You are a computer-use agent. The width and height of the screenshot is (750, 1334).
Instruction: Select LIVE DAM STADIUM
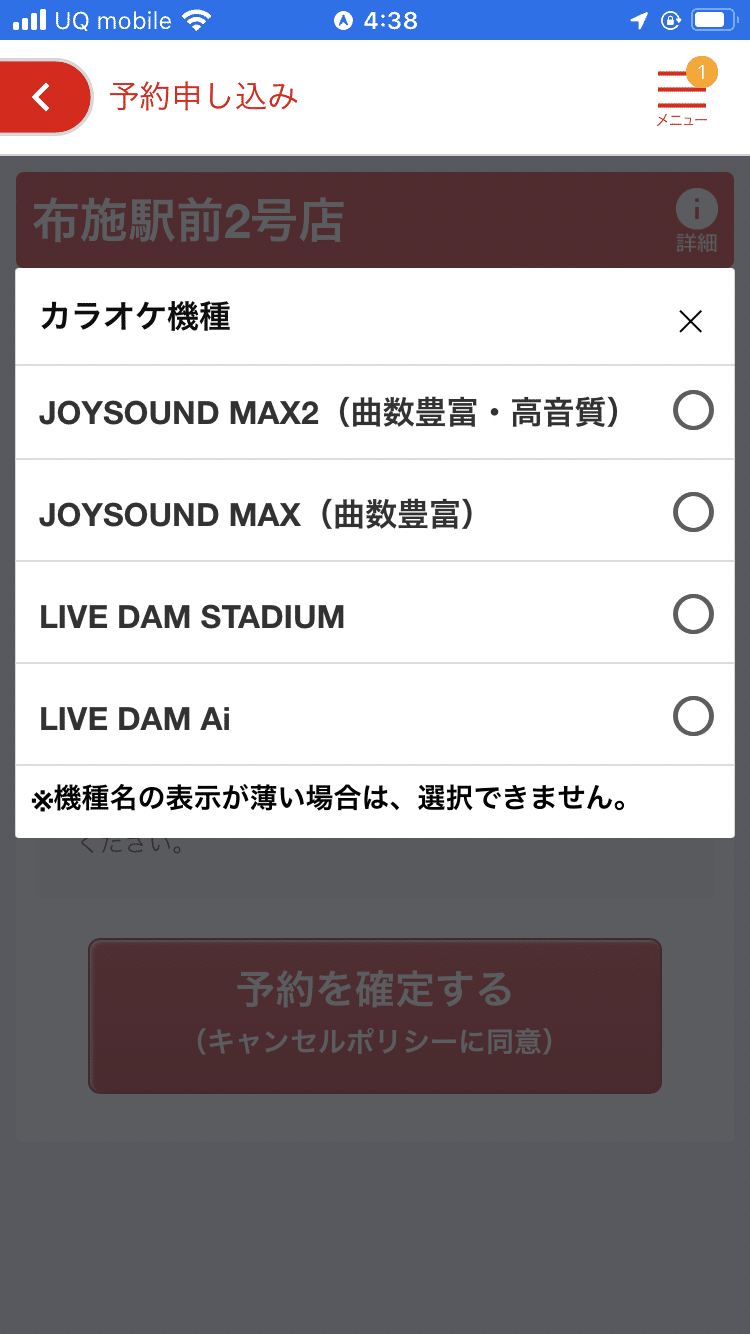pos(375,614)
